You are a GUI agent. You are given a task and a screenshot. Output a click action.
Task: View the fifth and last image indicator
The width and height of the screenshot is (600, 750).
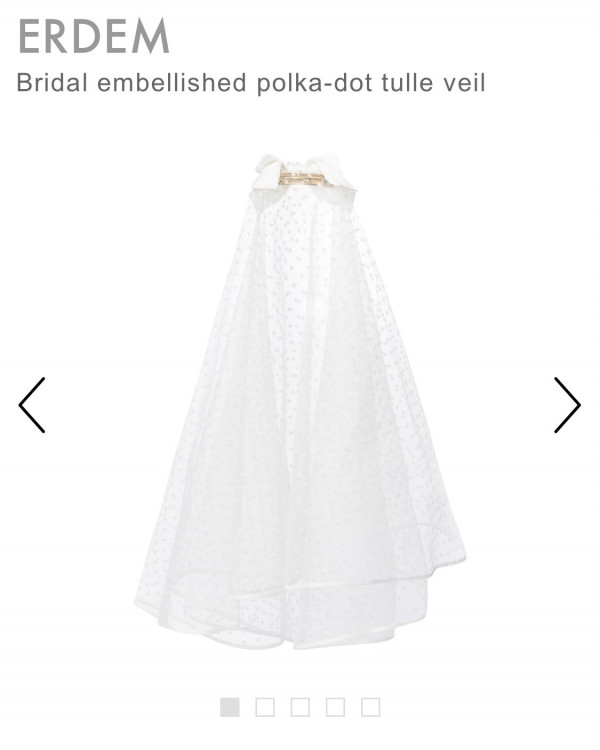click(x=370, y=708)
